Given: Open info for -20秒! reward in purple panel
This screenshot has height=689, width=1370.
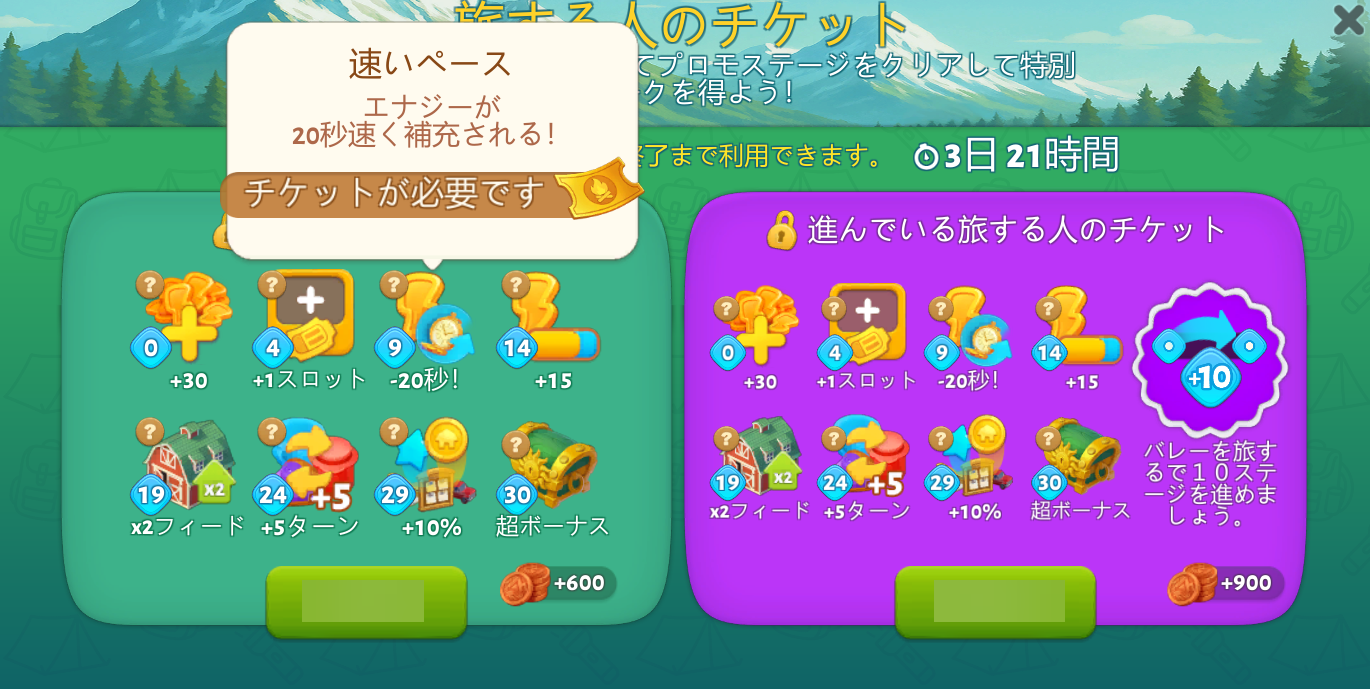Looking at the screenshot, I should 941,308.
